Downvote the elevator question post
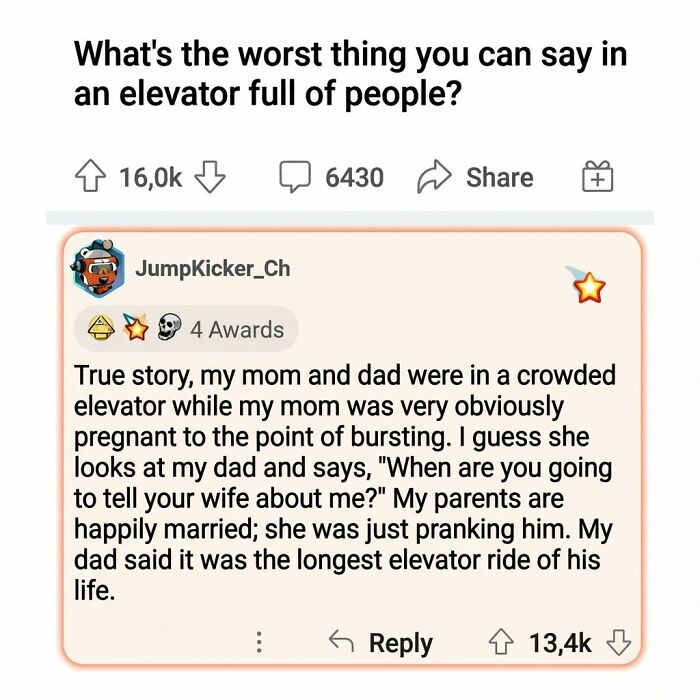700x700 pixels. tap(210, 178)
